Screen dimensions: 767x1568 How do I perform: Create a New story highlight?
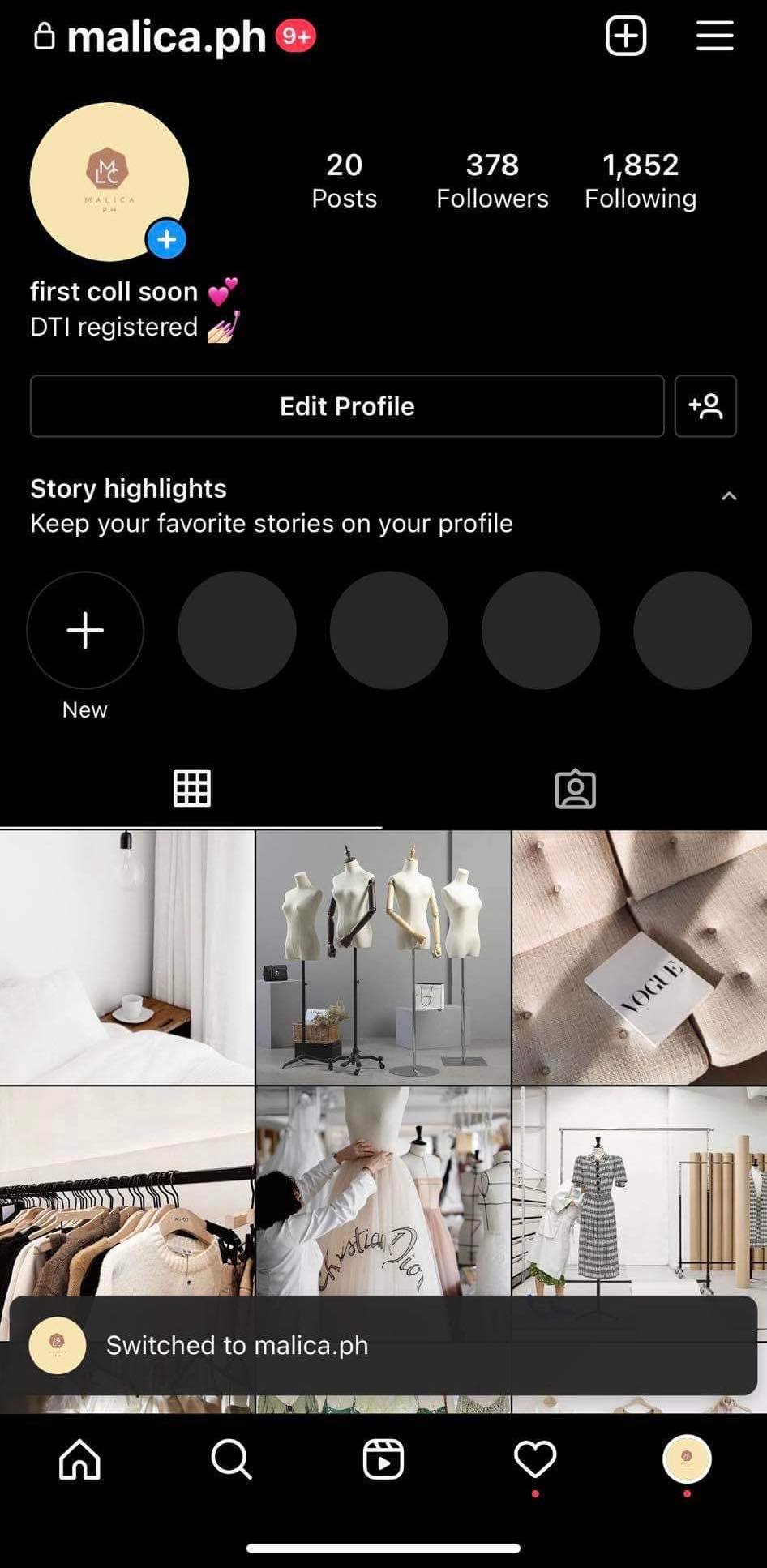85,630
